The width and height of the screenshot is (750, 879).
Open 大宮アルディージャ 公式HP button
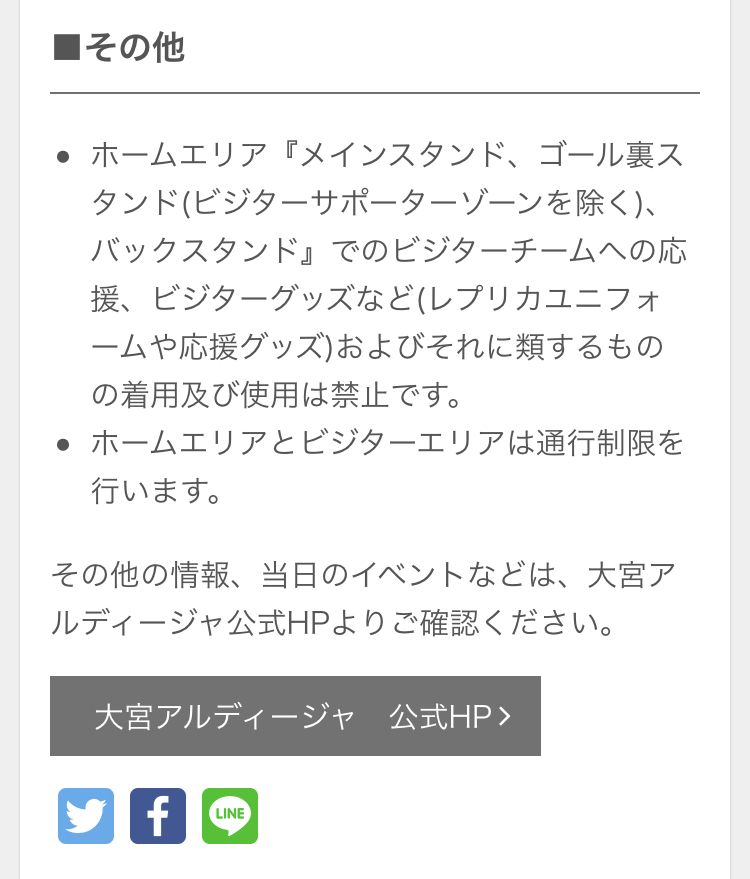tap(295, 716)
